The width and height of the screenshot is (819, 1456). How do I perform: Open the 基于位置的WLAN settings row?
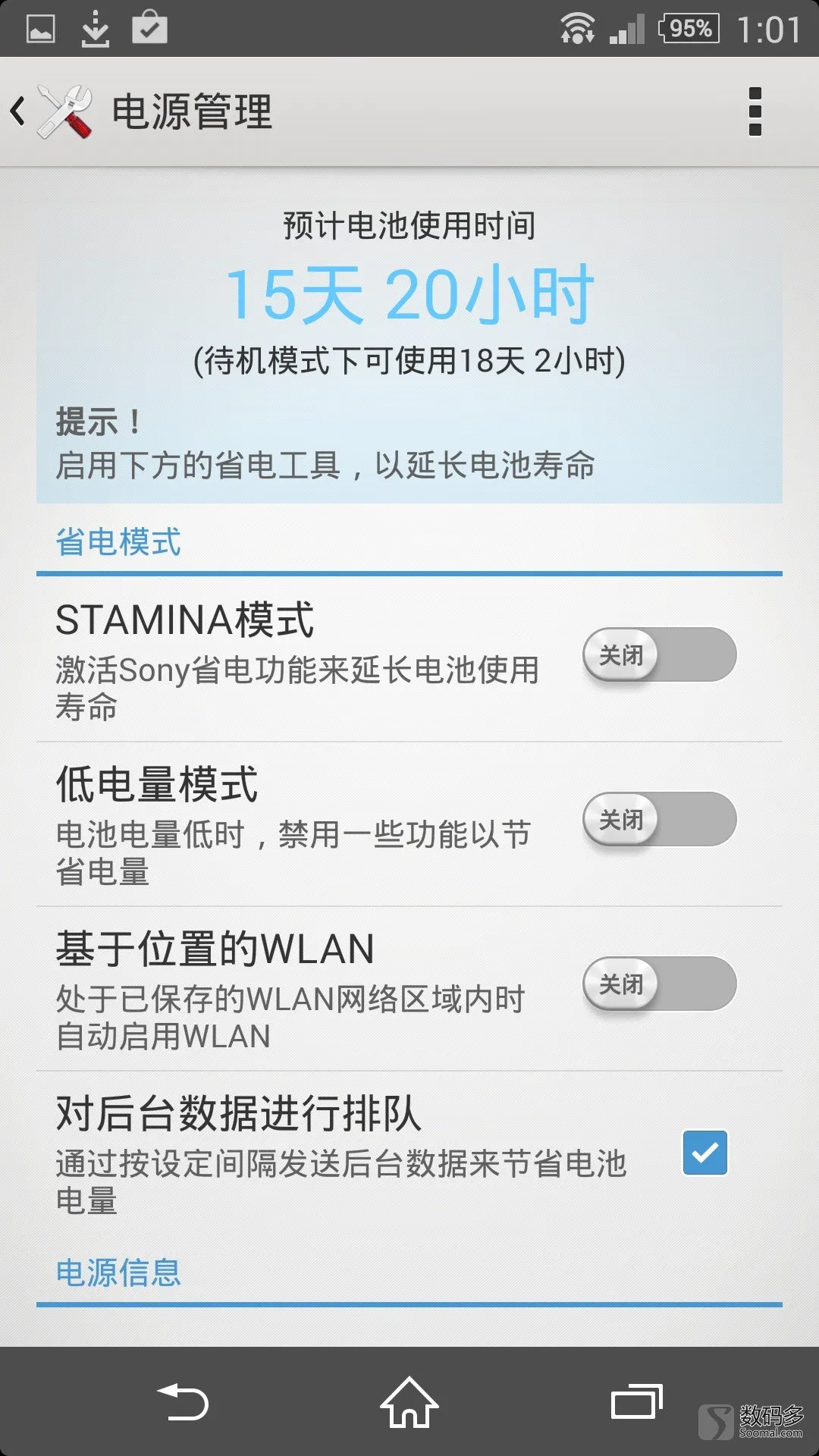tap(409, 989)
